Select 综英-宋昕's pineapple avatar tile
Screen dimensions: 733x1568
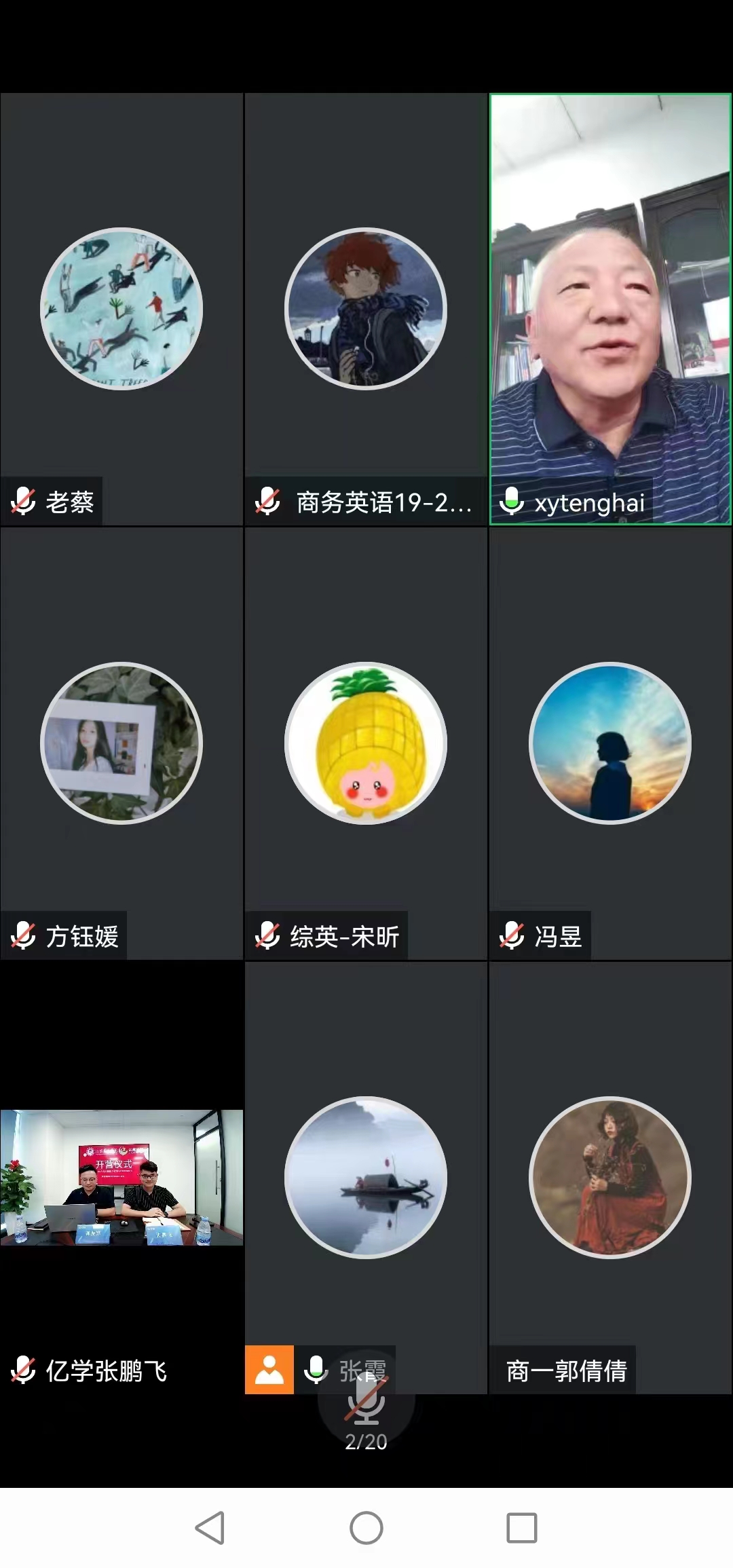click(x=366, y=743)
